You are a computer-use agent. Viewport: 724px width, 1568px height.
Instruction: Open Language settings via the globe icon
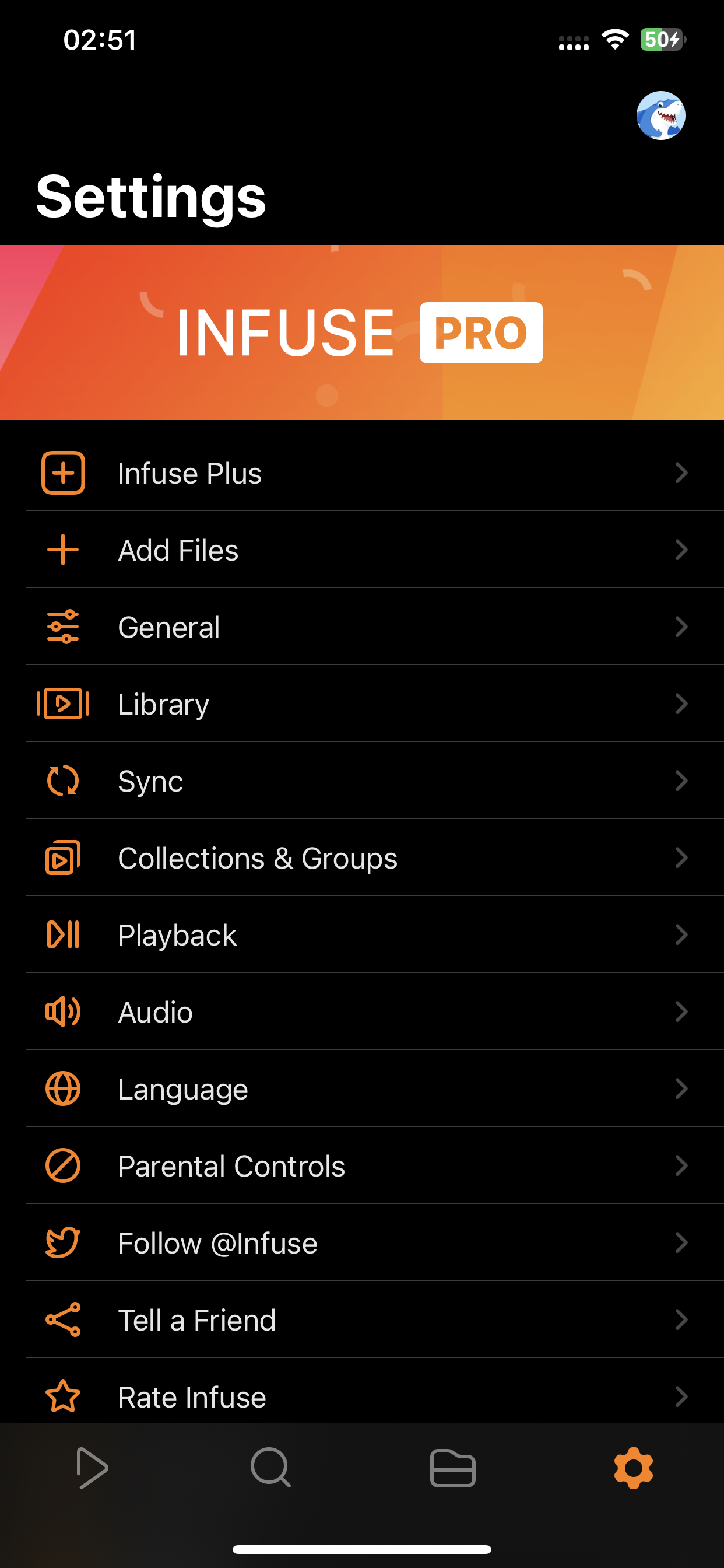(64, 1089)
